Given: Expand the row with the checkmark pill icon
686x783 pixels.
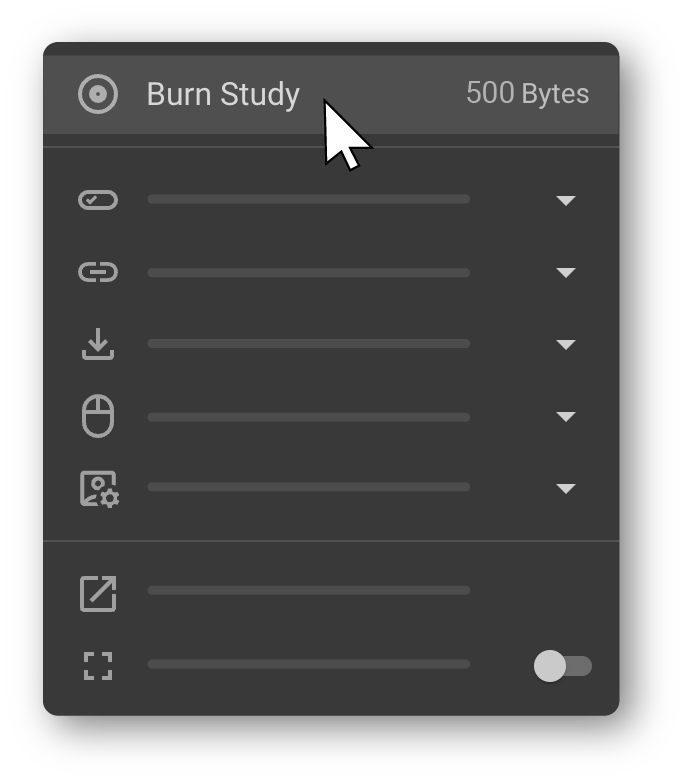Looking at the screenshot, I should pyautogui.click(x=565, y=201).
